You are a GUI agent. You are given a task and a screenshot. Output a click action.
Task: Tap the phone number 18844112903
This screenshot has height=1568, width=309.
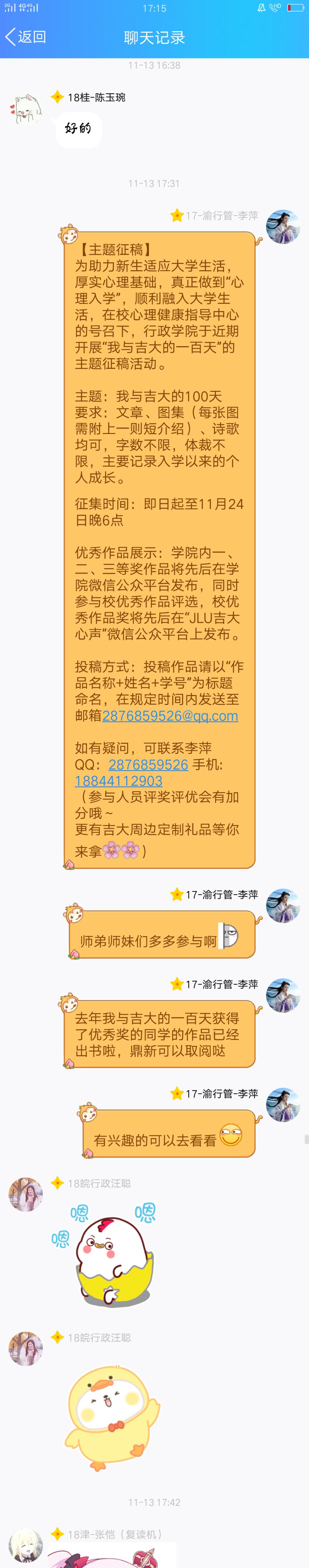pyautogui.click(x=118, y=781)
